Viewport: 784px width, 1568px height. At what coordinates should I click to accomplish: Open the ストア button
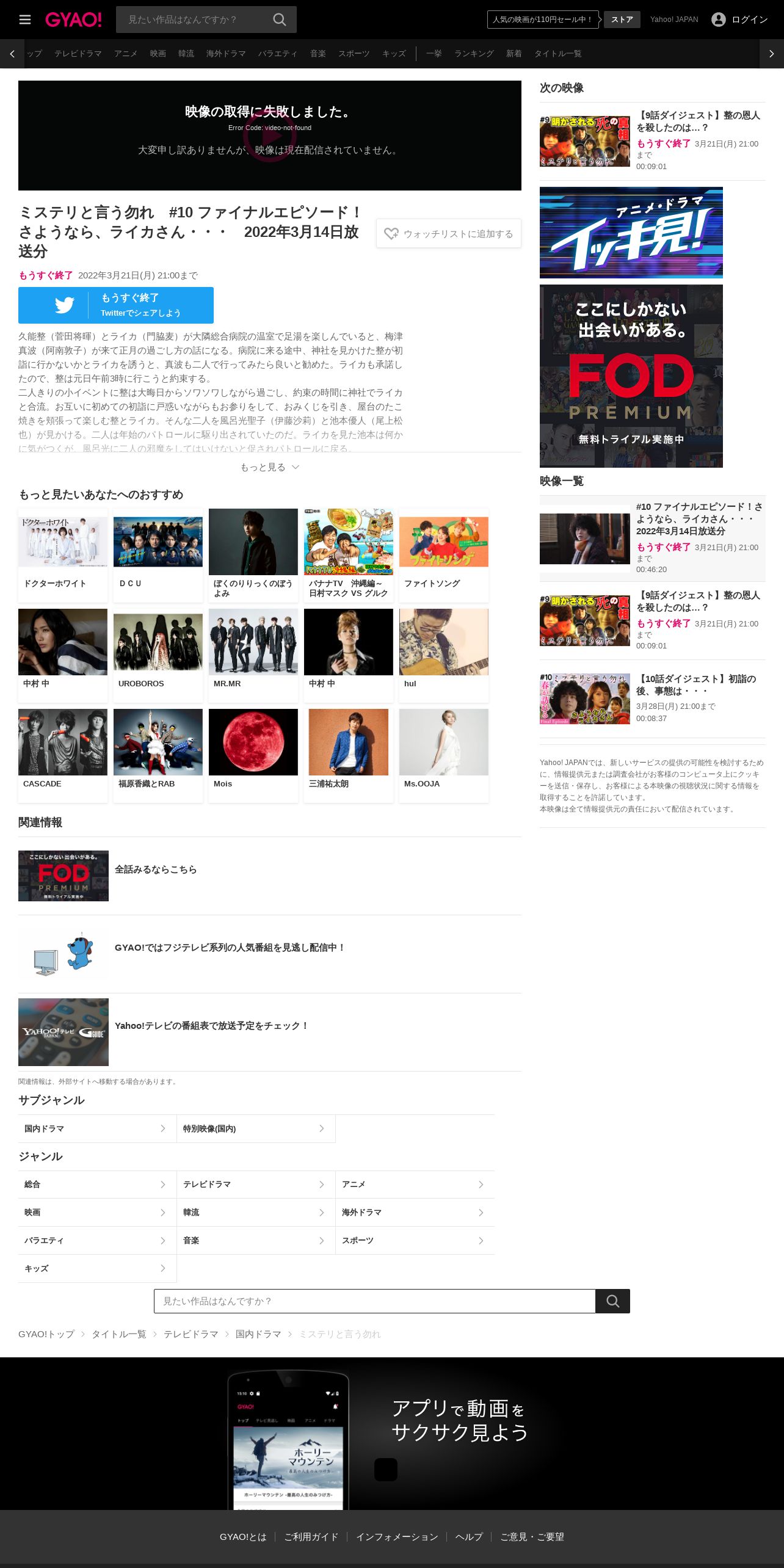[622, 20]
